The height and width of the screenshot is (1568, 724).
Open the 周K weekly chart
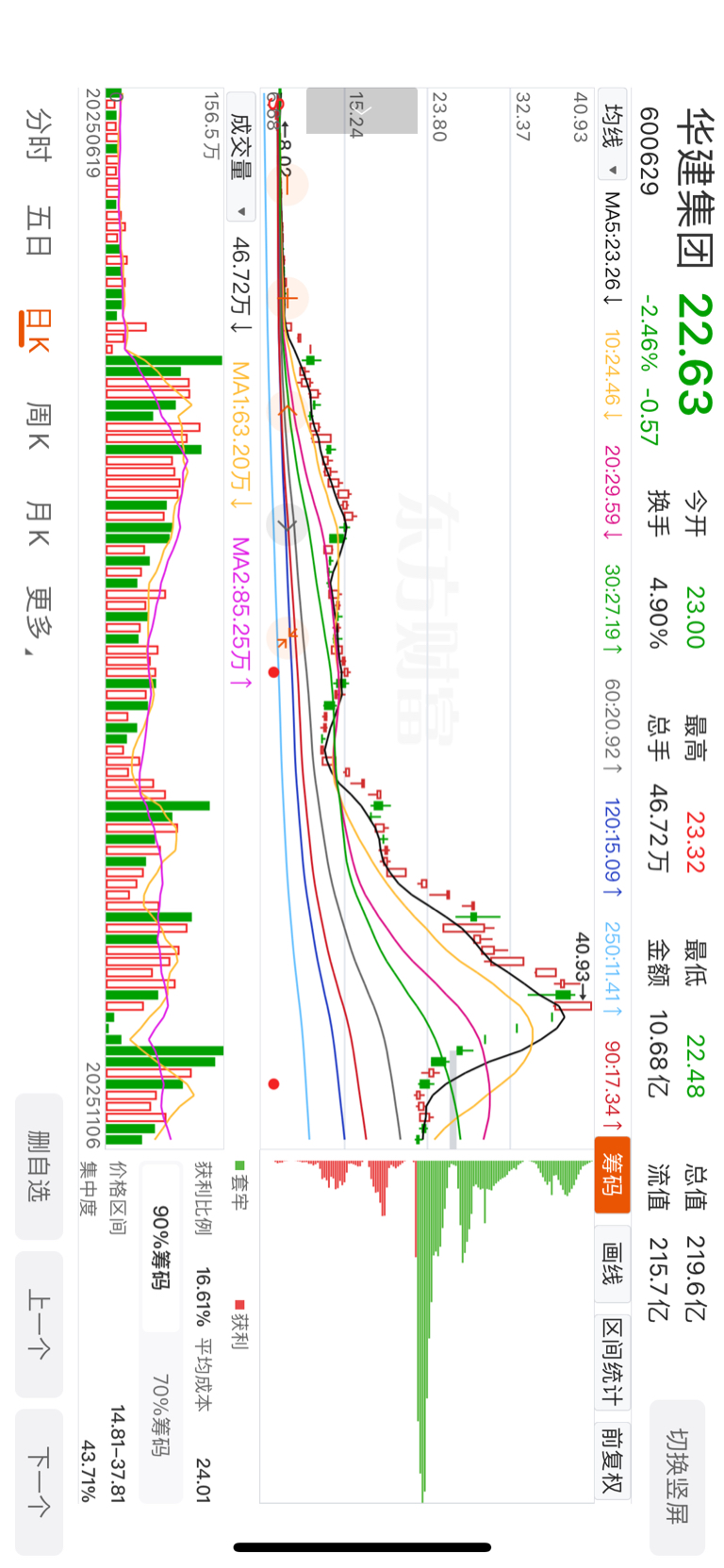39,425
